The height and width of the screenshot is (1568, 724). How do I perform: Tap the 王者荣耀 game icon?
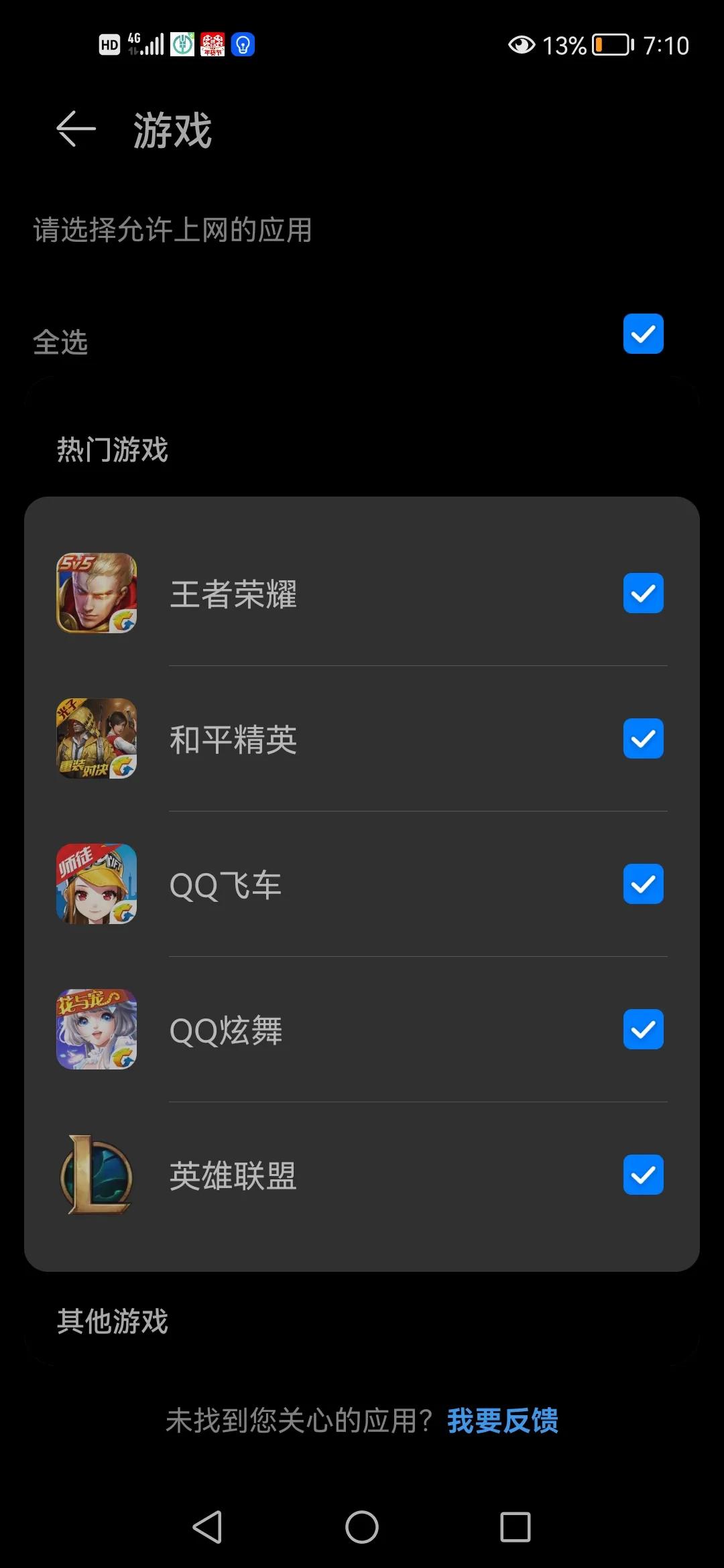(95, 592)
